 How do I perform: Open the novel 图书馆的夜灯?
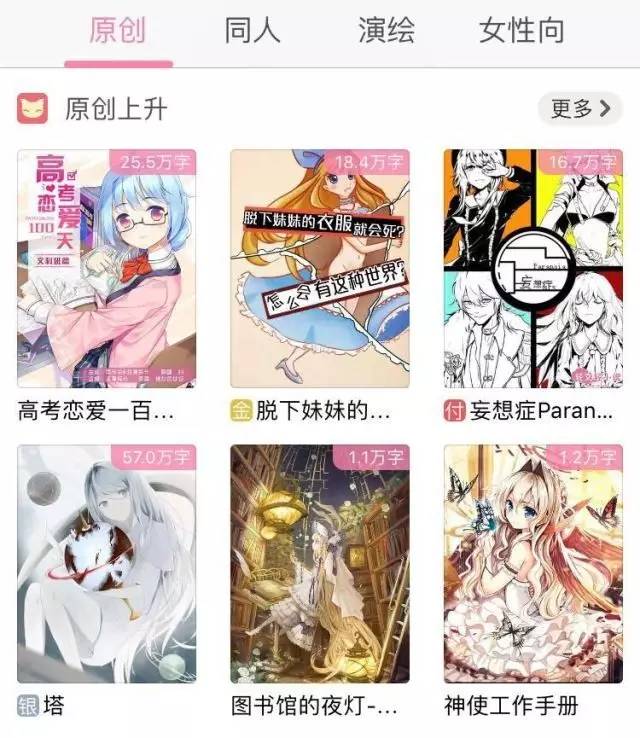click(x=320, y=564)
